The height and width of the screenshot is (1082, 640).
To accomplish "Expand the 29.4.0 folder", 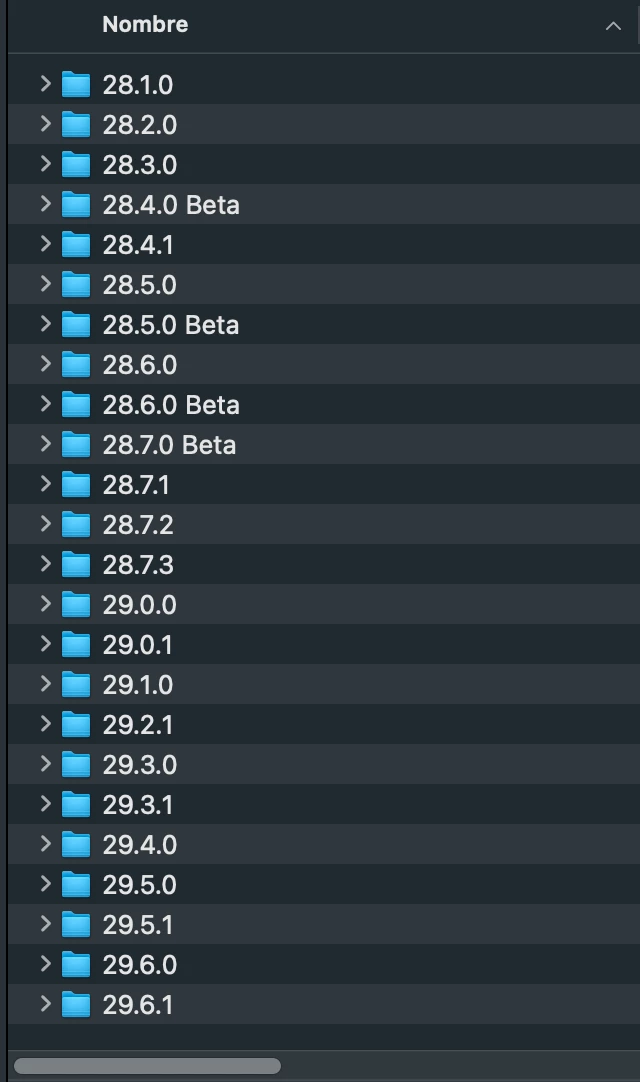I will point(45,844).
